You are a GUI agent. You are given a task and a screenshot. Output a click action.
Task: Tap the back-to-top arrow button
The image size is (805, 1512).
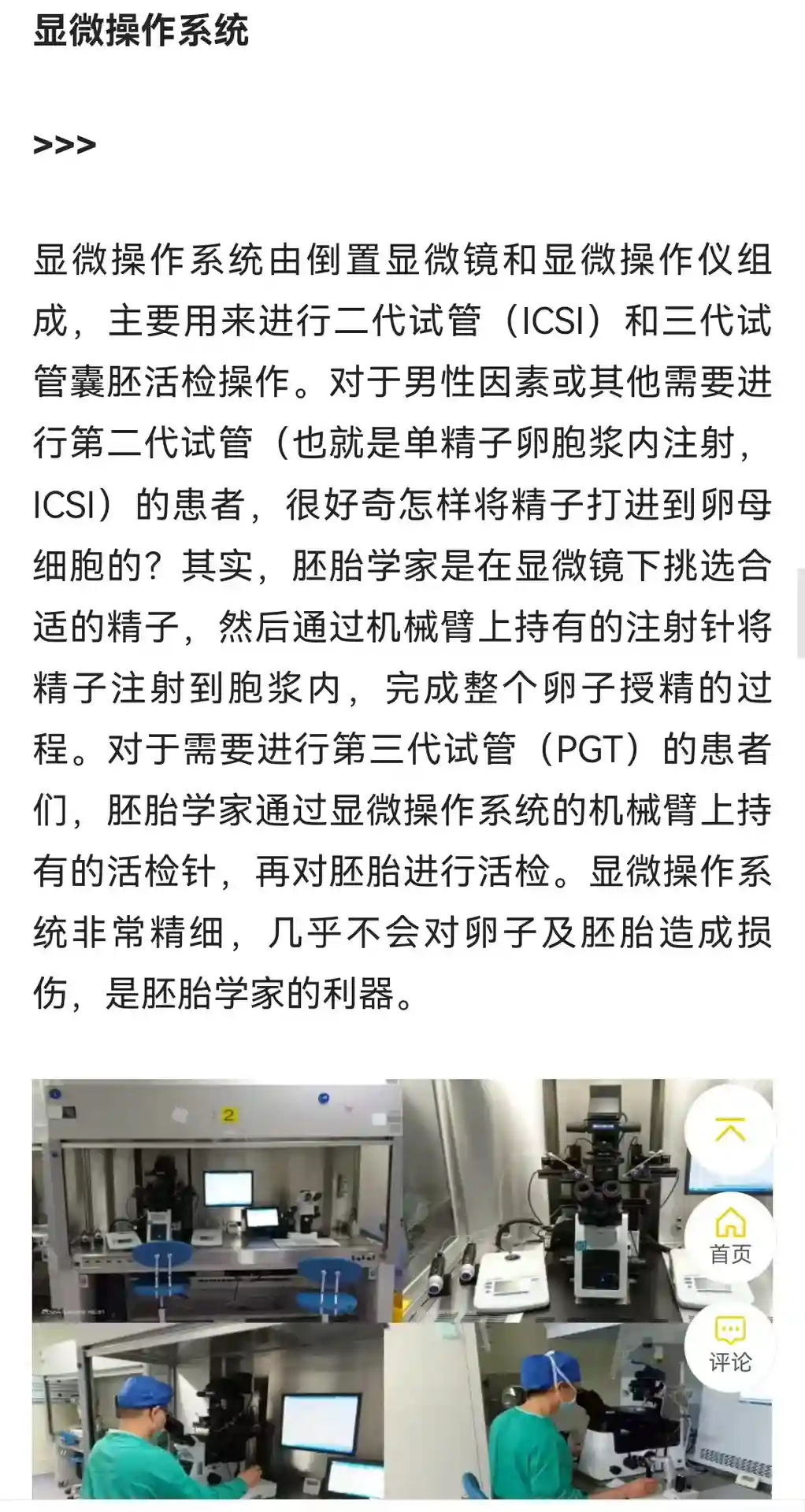tap(729, 1131)
